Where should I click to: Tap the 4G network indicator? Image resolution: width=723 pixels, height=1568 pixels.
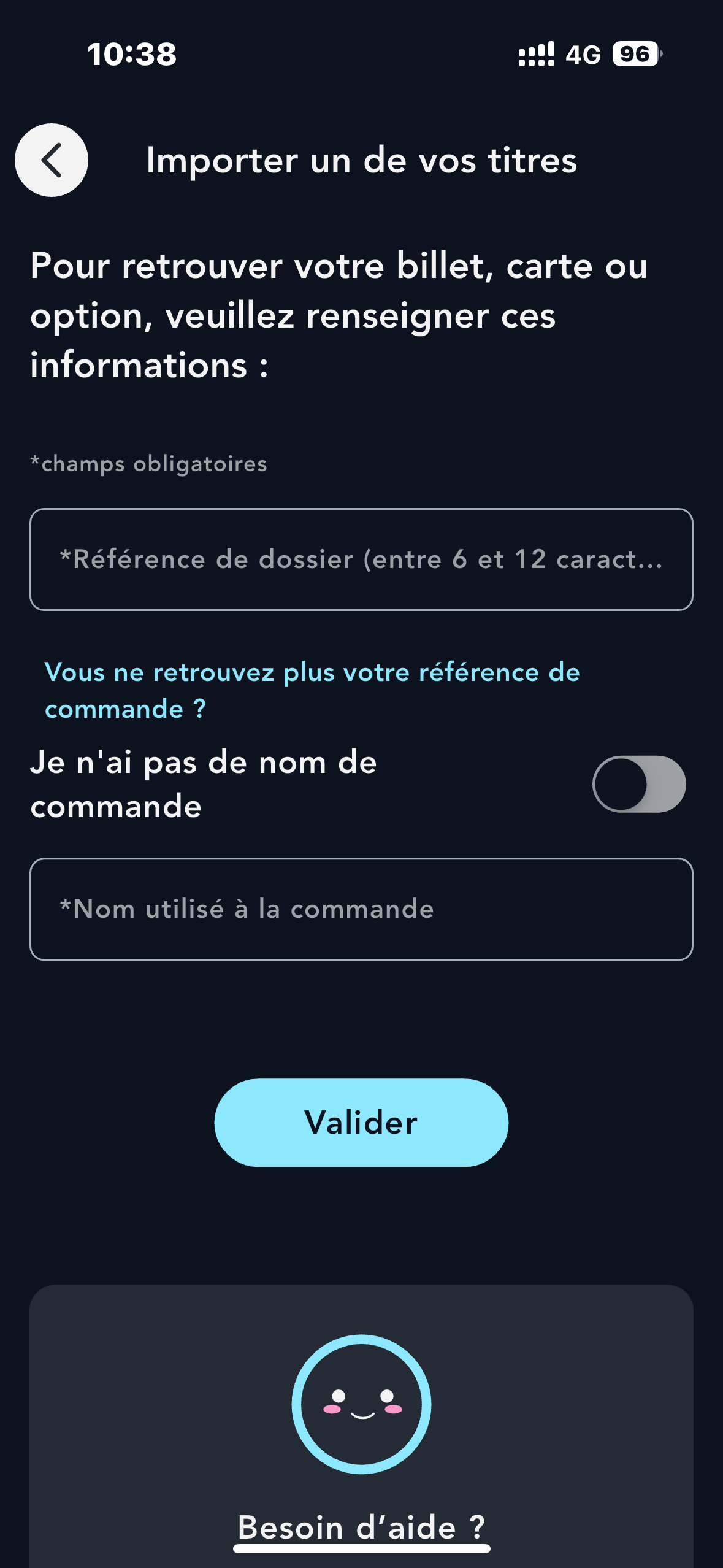point(581,55)
